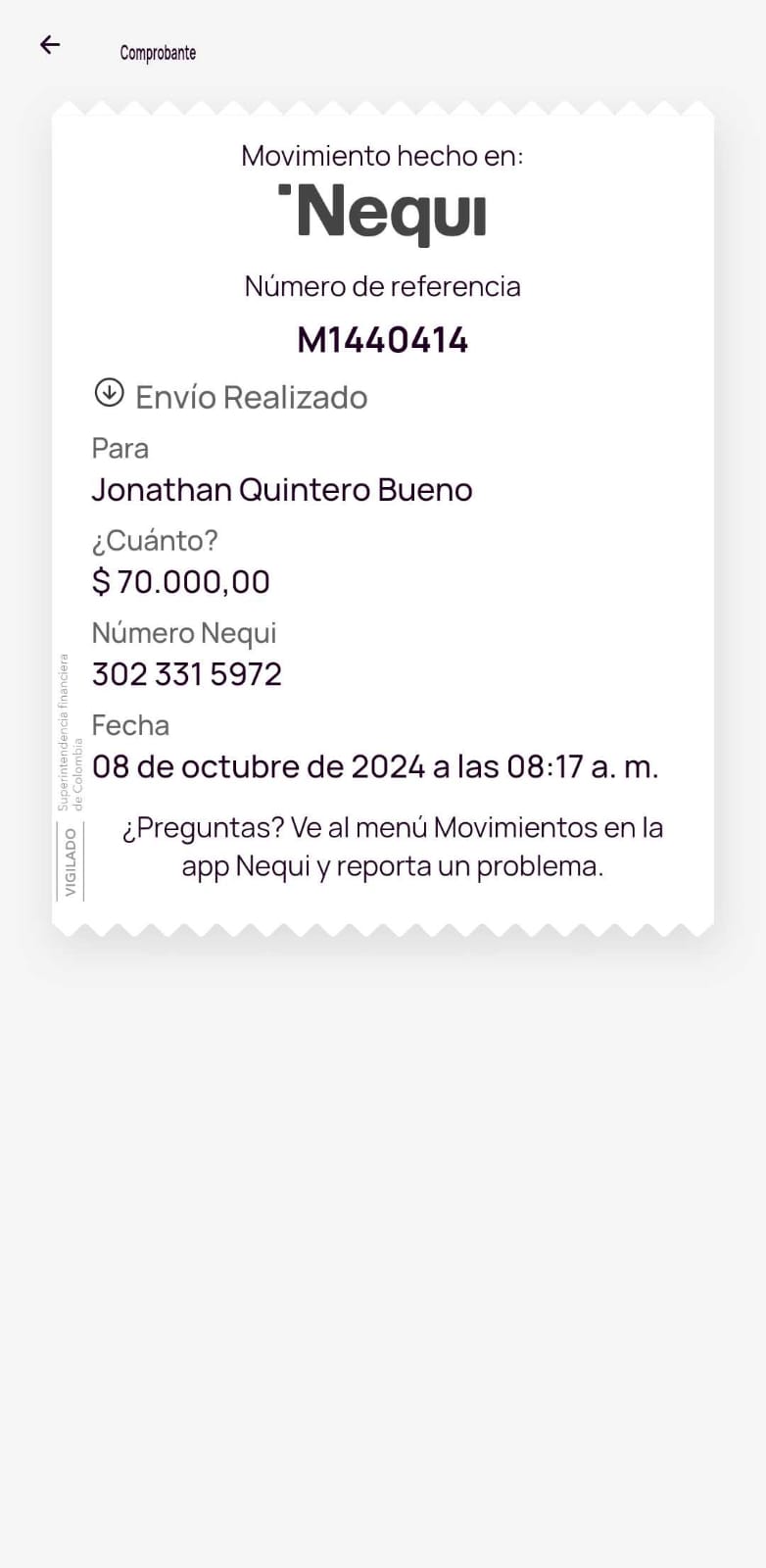The width and height of the screenshot is (766, 1568).
Task: Go back from the Comprobante screen
Action: (50, 45)
